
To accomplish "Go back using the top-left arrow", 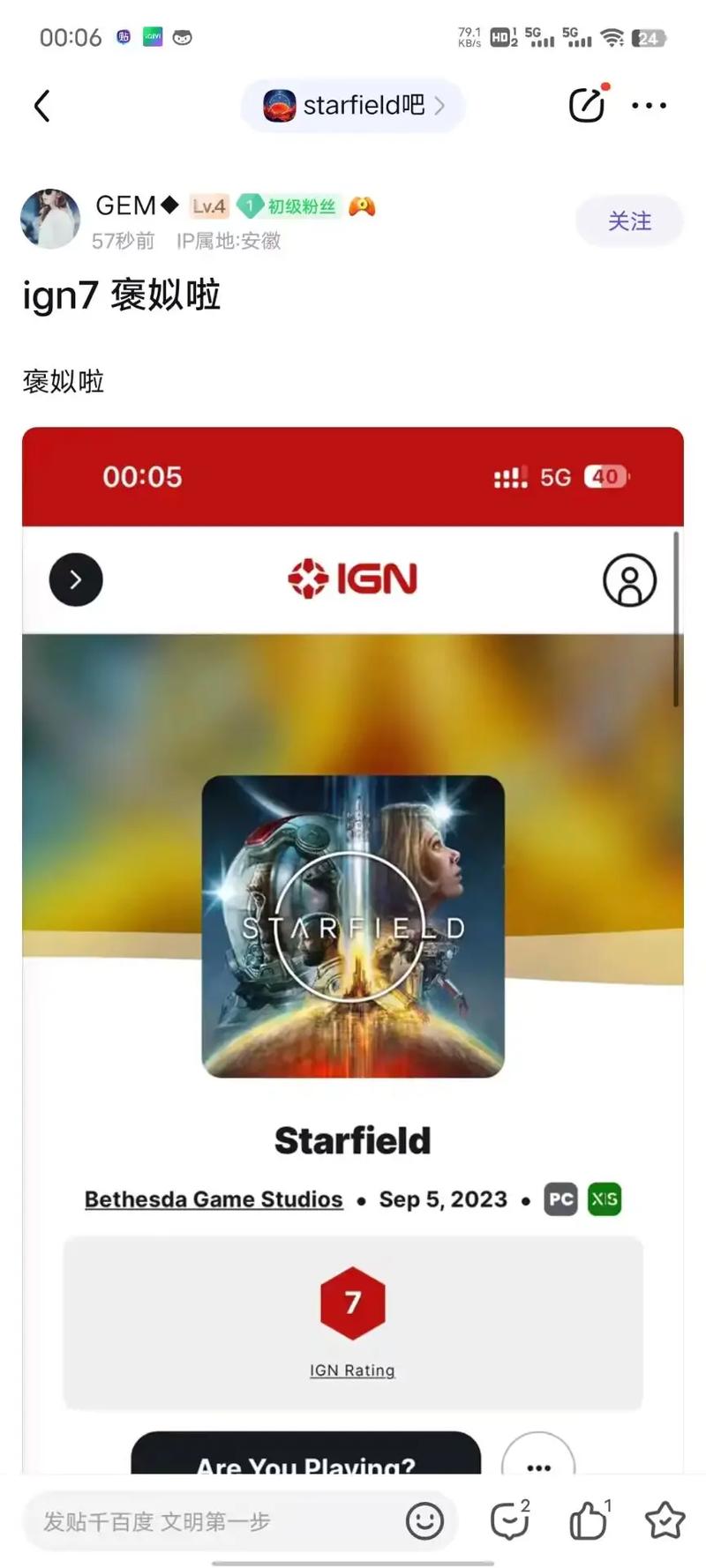I will point(41,106).
